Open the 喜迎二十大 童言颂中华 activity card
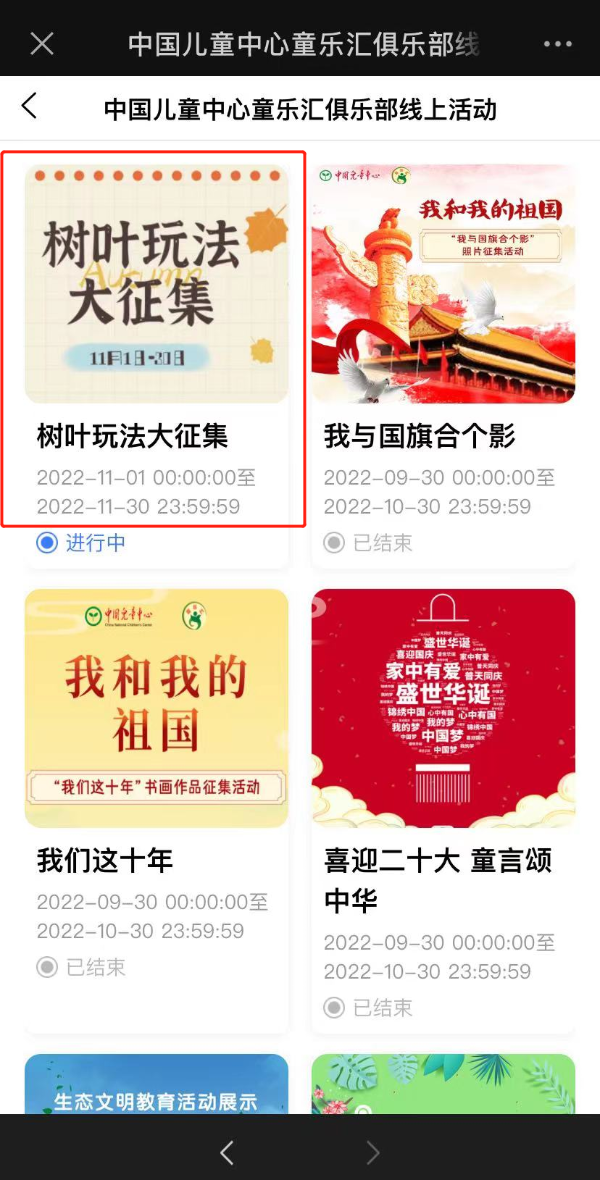This screenshot has height=1180, width=600. tap(443, 811)
